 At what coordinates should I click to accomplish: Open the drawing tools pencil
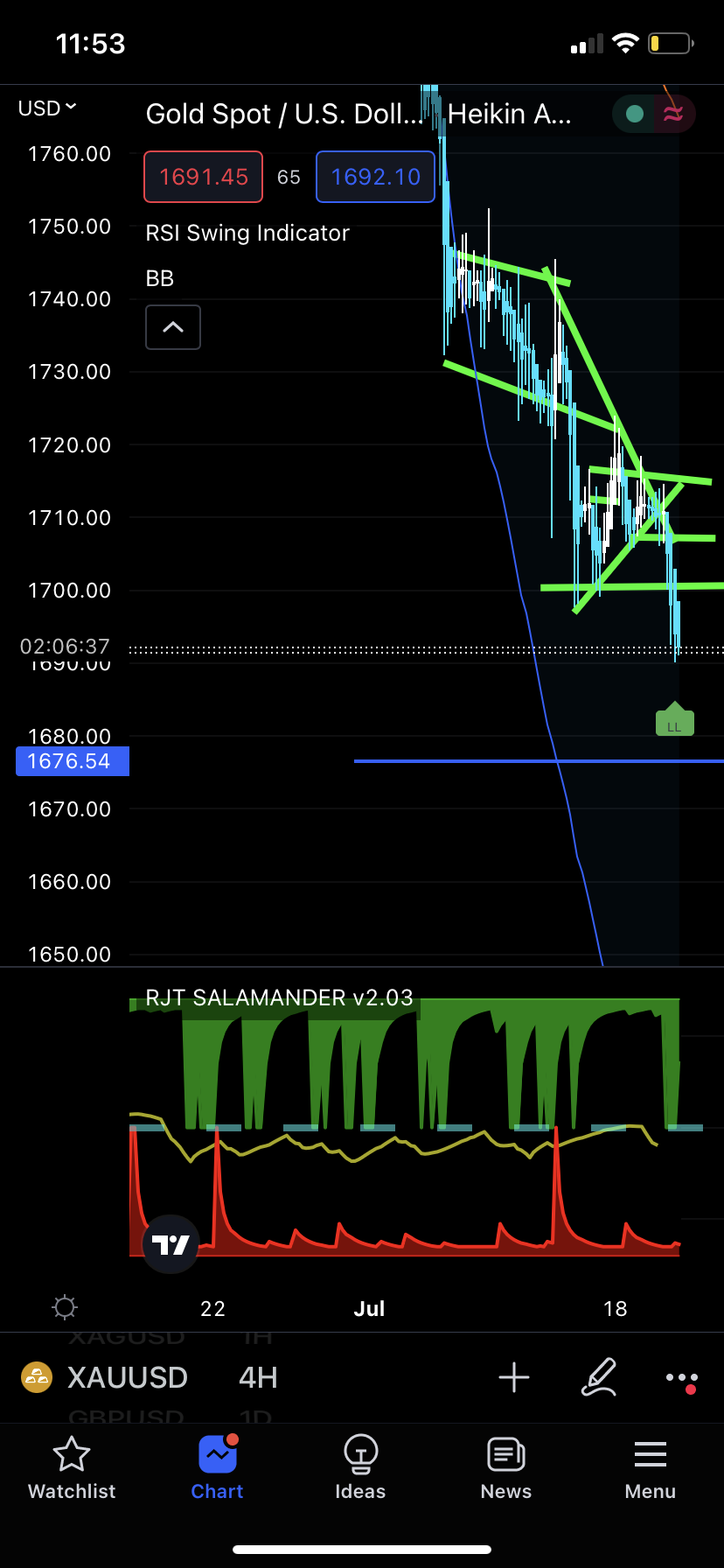pyautogui.click(x=600, y=1377)
